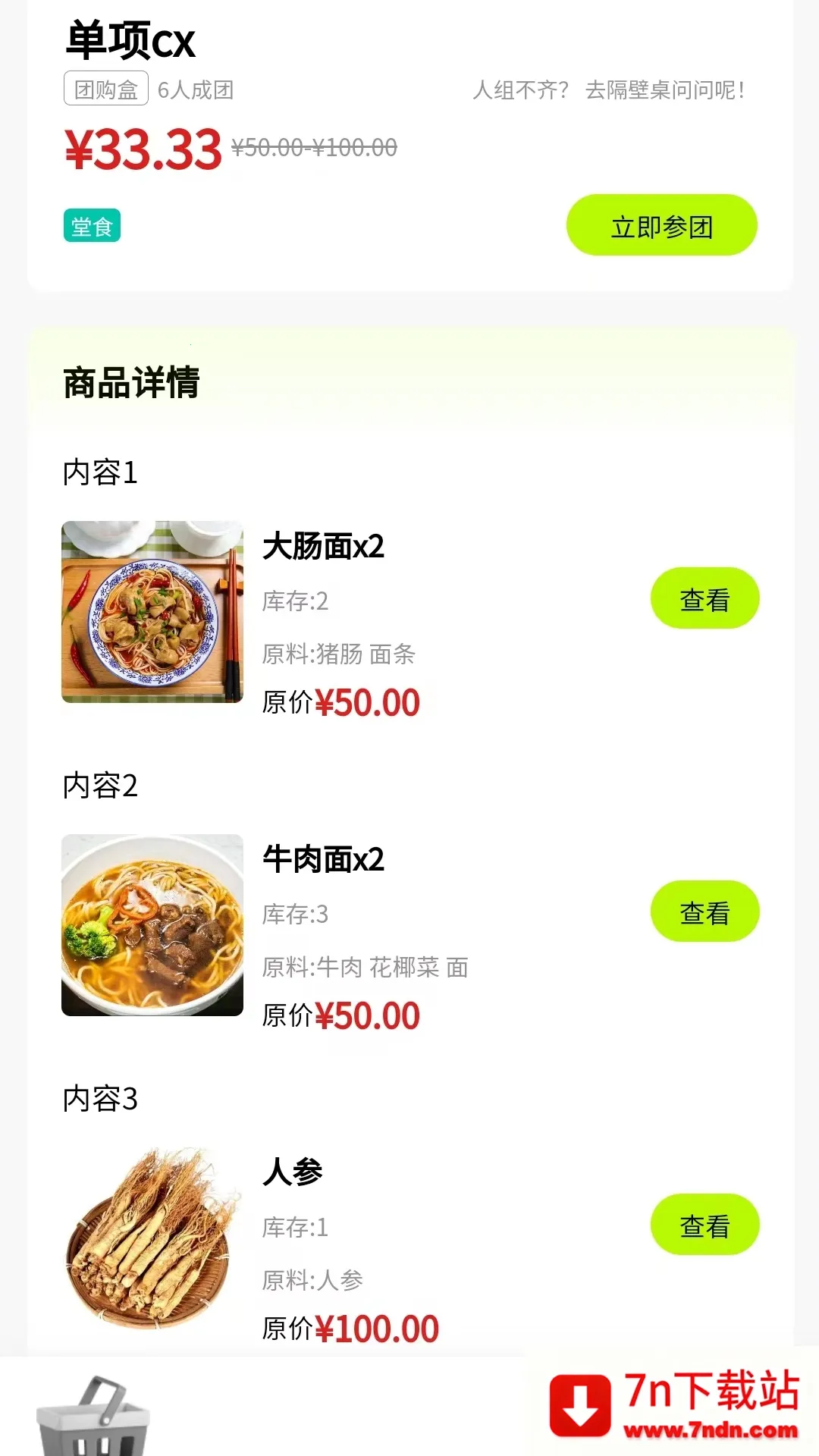Open the shopping basket icon
The width and height of the screenshot is (819, 1456).
pos(93,1415)
